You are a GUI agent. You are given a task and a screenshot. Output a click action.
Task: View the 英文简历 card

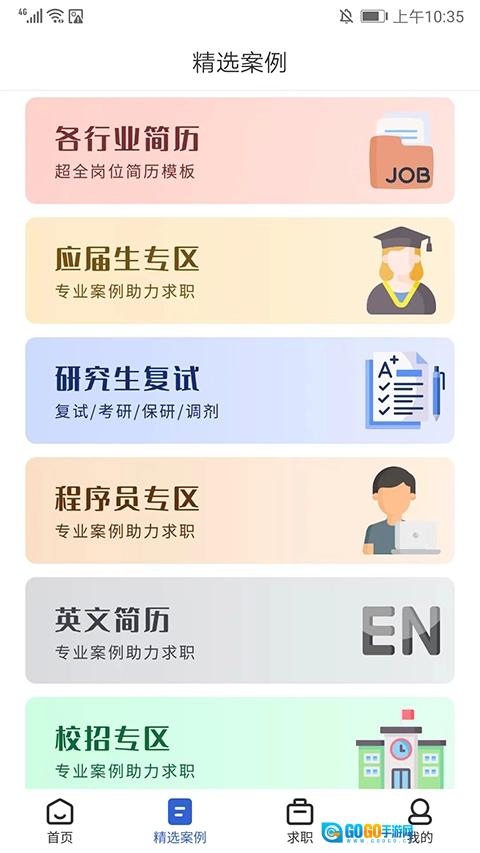(239, 631)
